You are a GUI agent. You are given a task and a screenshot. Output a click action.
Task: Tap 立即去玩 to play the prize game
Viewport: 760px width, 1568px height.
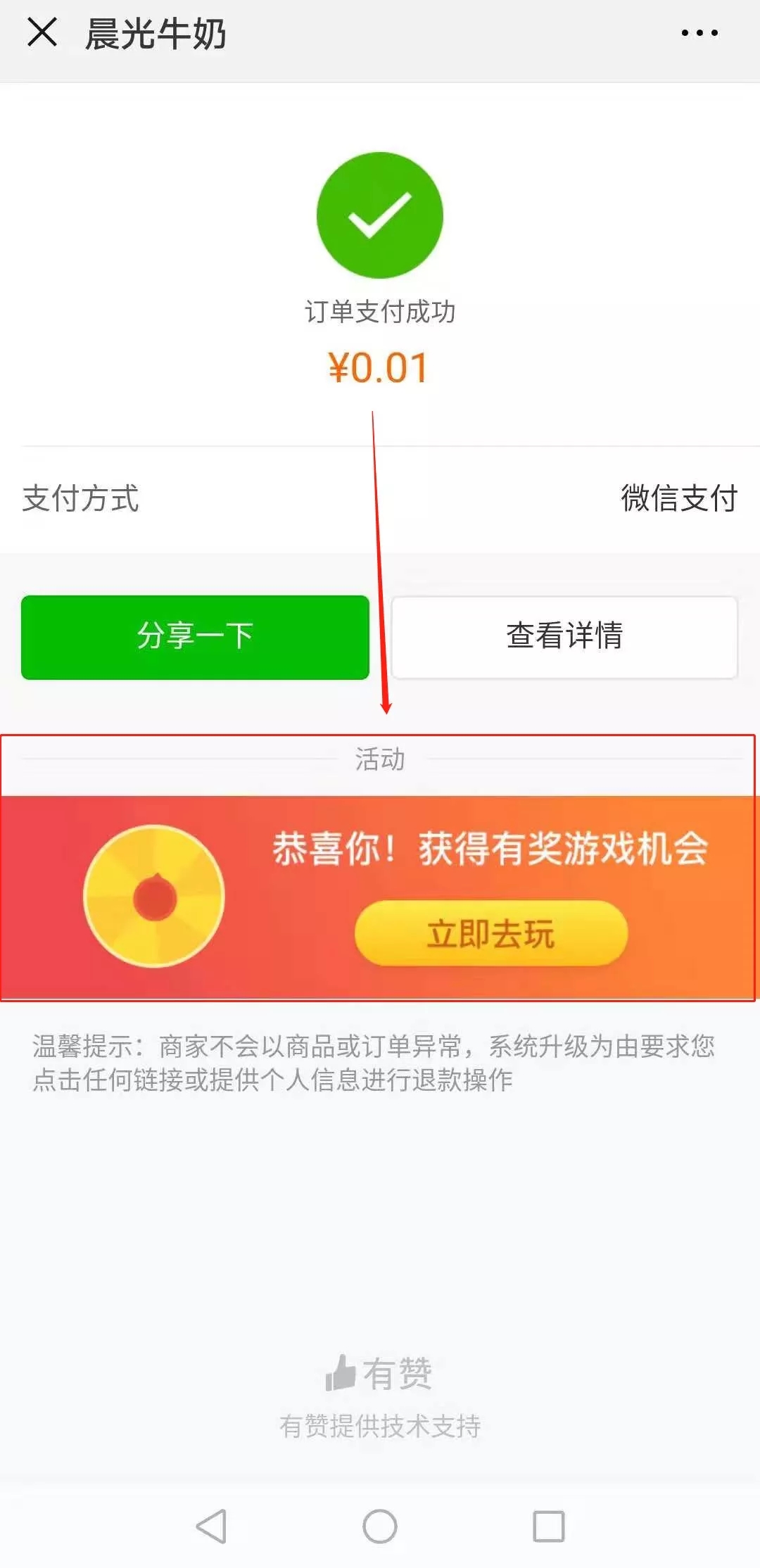coord(490,933)
